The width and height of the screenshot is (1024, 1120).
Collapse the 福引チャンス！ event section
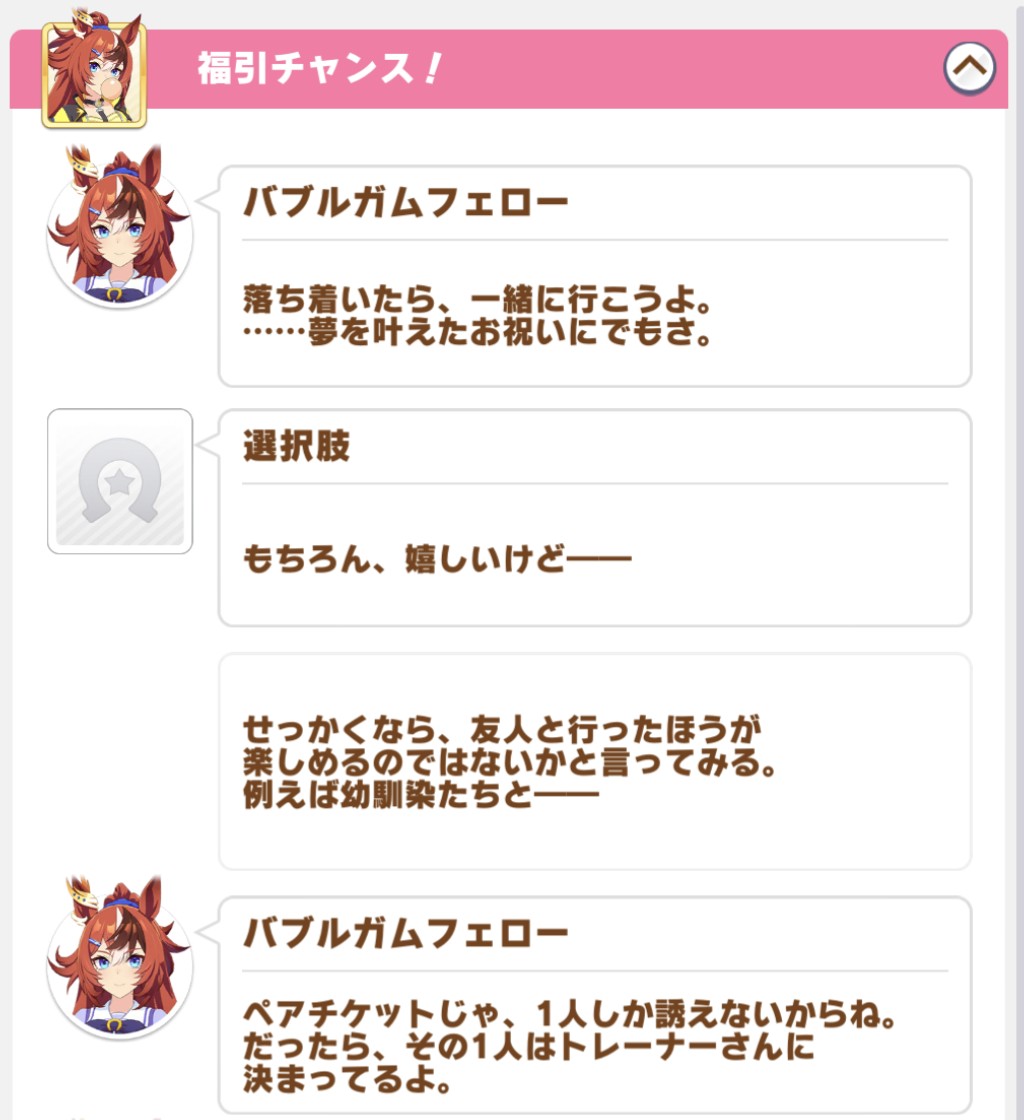click(969, 68)
